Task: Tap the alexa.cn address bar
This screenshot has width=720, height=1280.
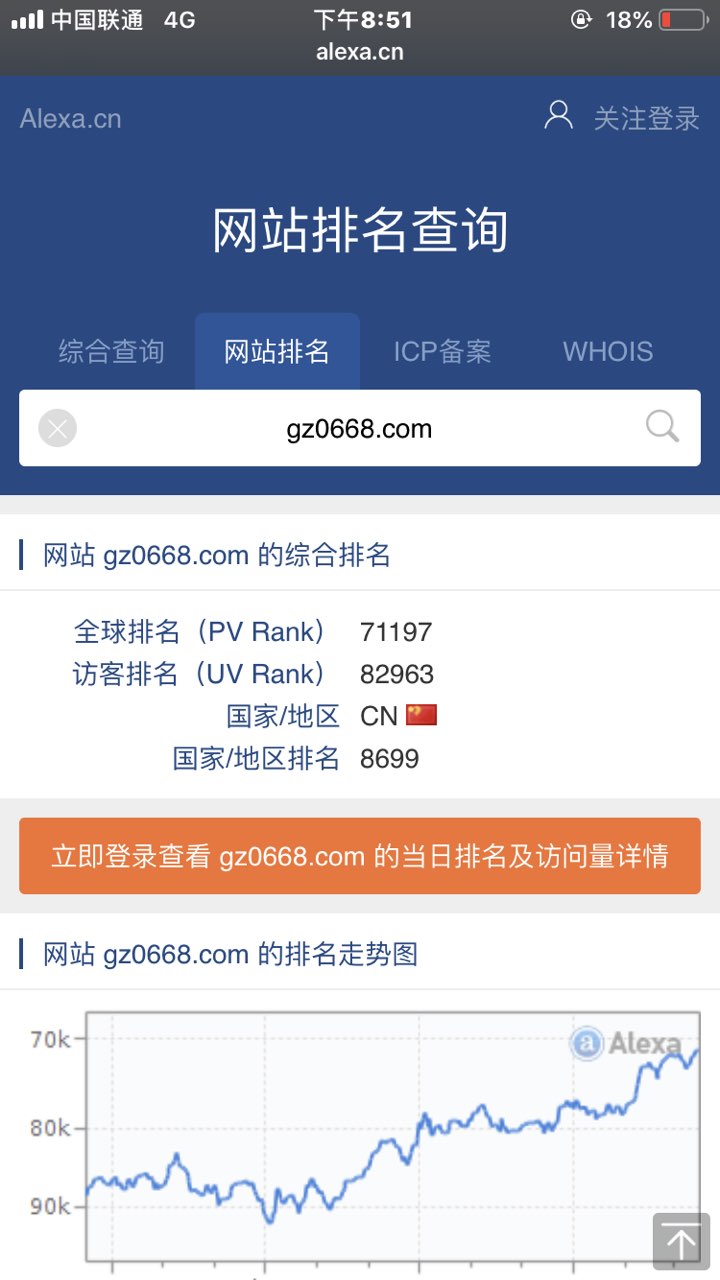Action: tap(360, 52)
